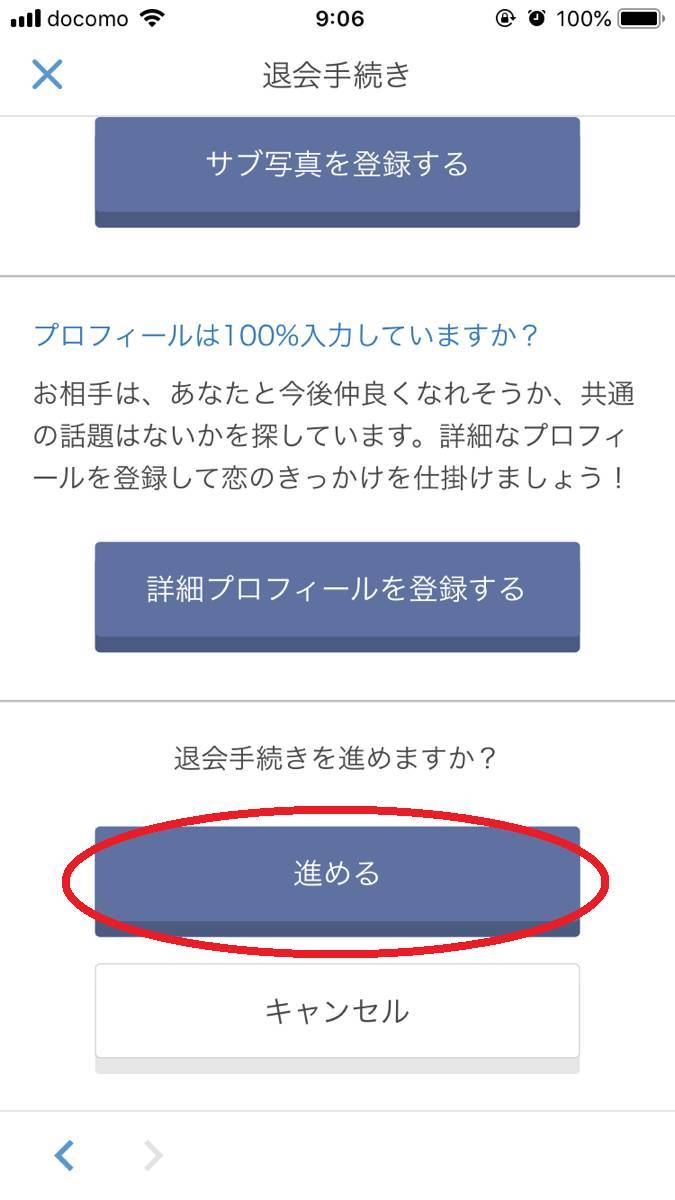Viewport: 675px width, 1200px height.
Task: Close the 退会手続き screen
Action: point(47,75)
